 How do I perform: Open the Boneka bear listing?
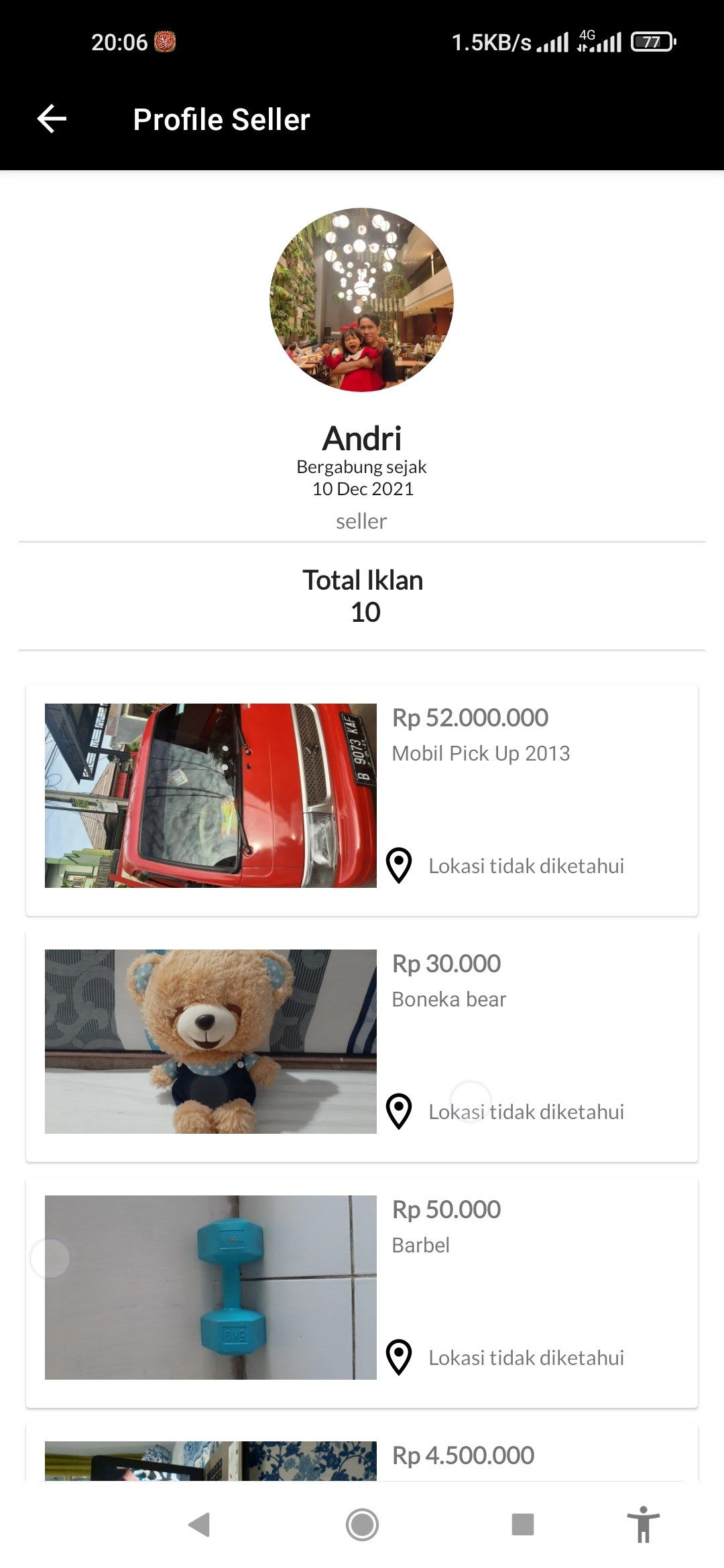[x=362, y=1046]
